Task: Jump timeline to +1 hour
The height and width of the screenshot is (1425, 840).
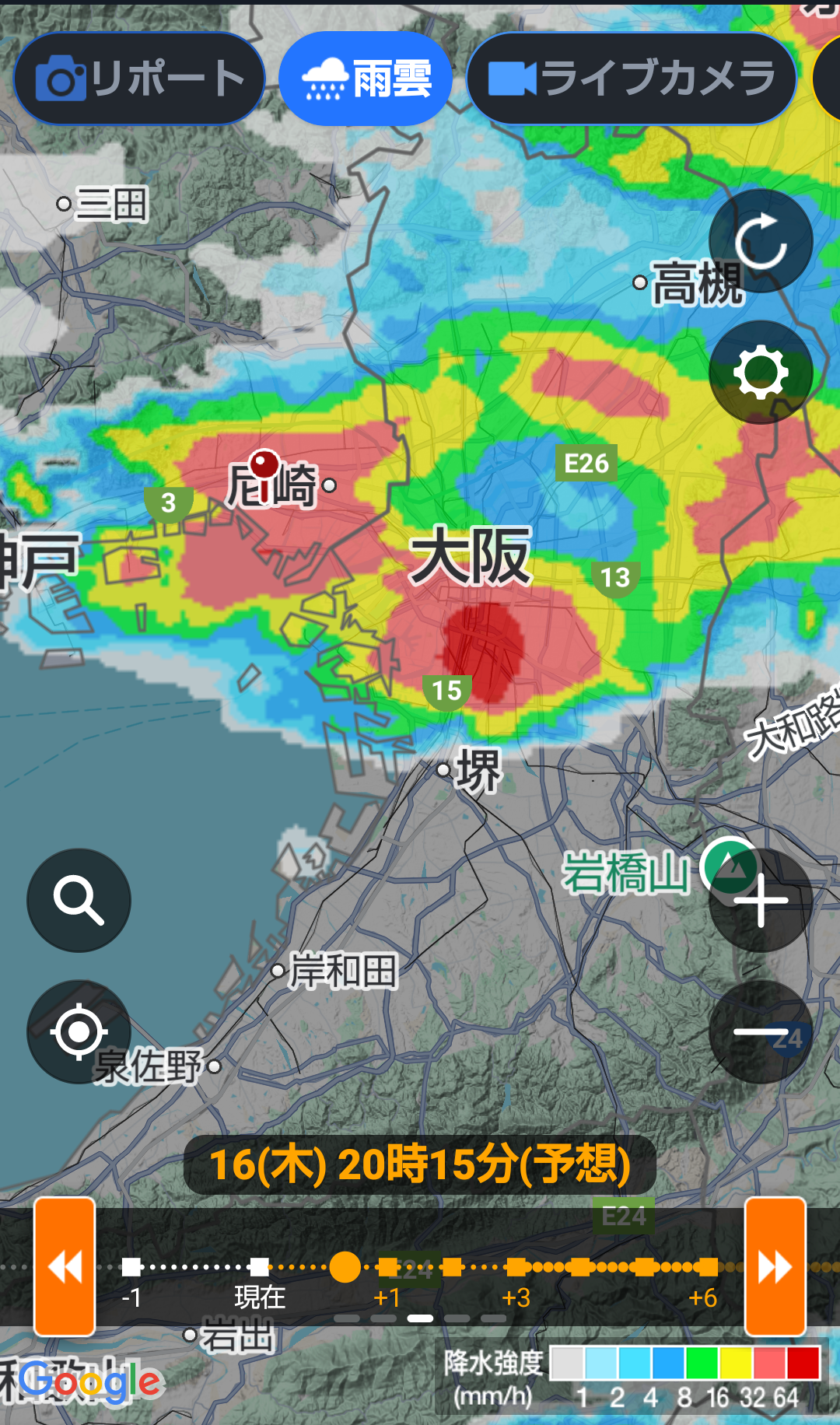Action: 387,1267
